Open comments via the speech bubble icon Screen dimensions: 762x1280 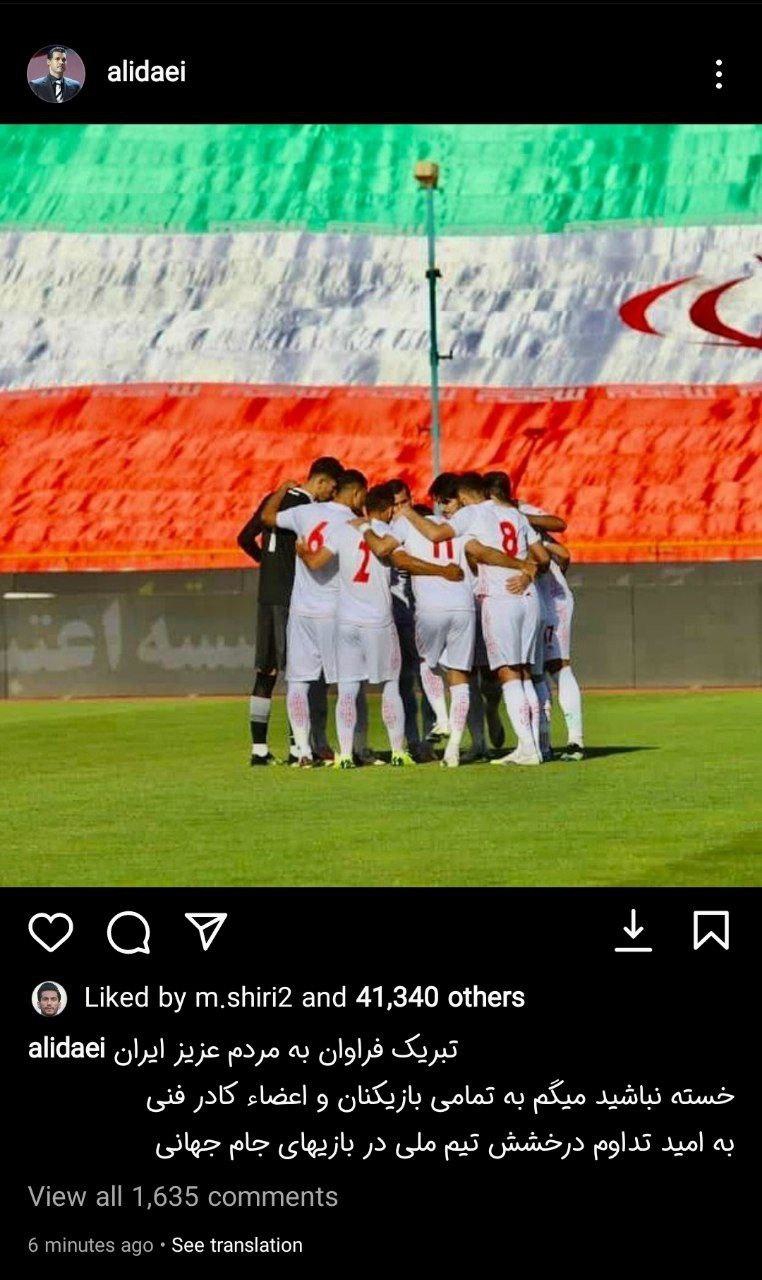point(128,932)
